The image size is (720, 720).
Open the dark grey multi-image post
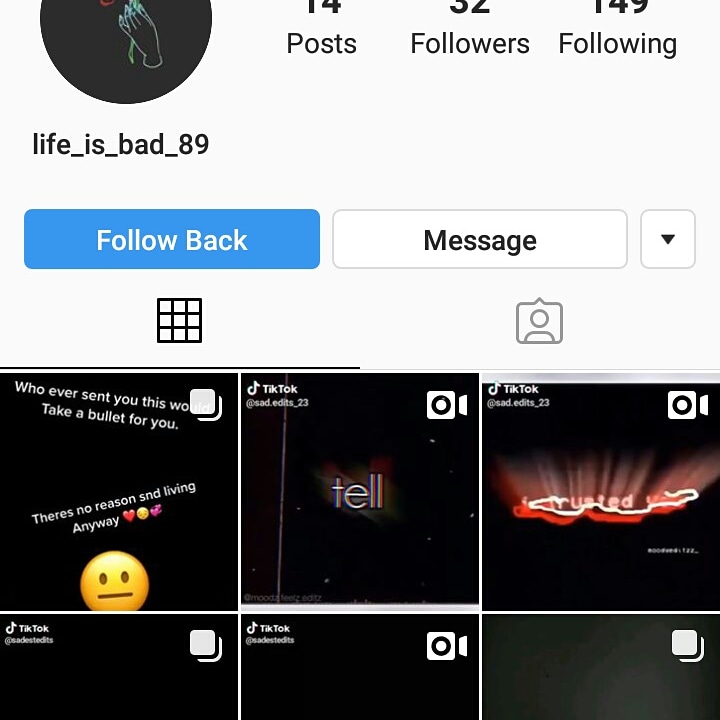[x=600, y=668]
